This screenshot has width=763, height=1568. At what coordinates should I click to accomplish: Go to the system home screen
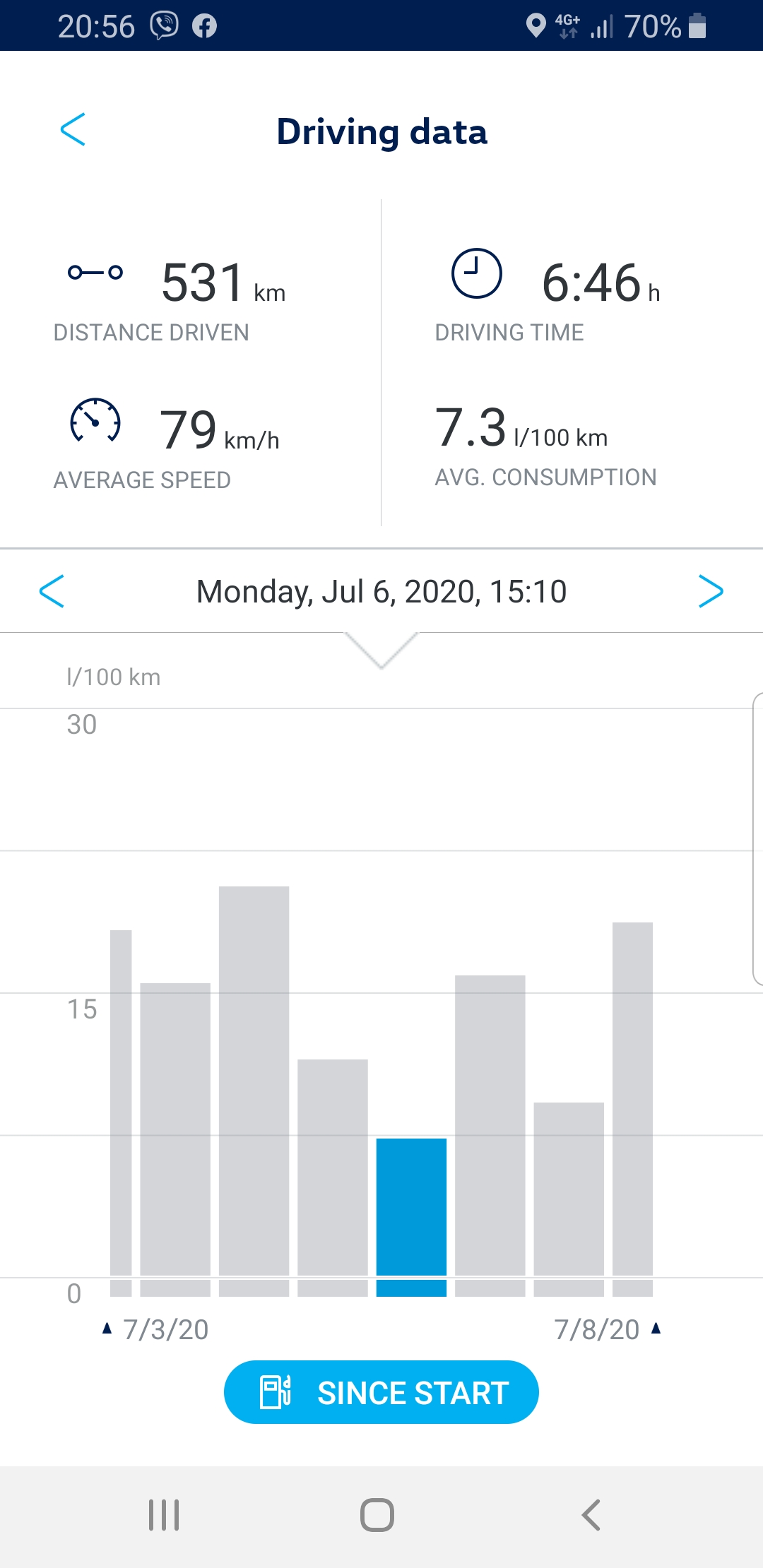pos(377,1515)
